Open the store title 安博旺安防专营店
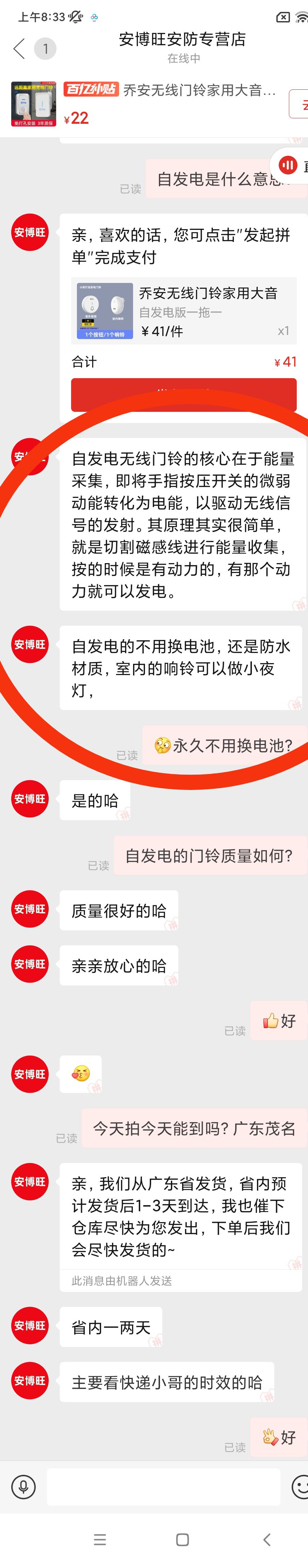This screenshot has height=1568, width=308. pos(183,39)
